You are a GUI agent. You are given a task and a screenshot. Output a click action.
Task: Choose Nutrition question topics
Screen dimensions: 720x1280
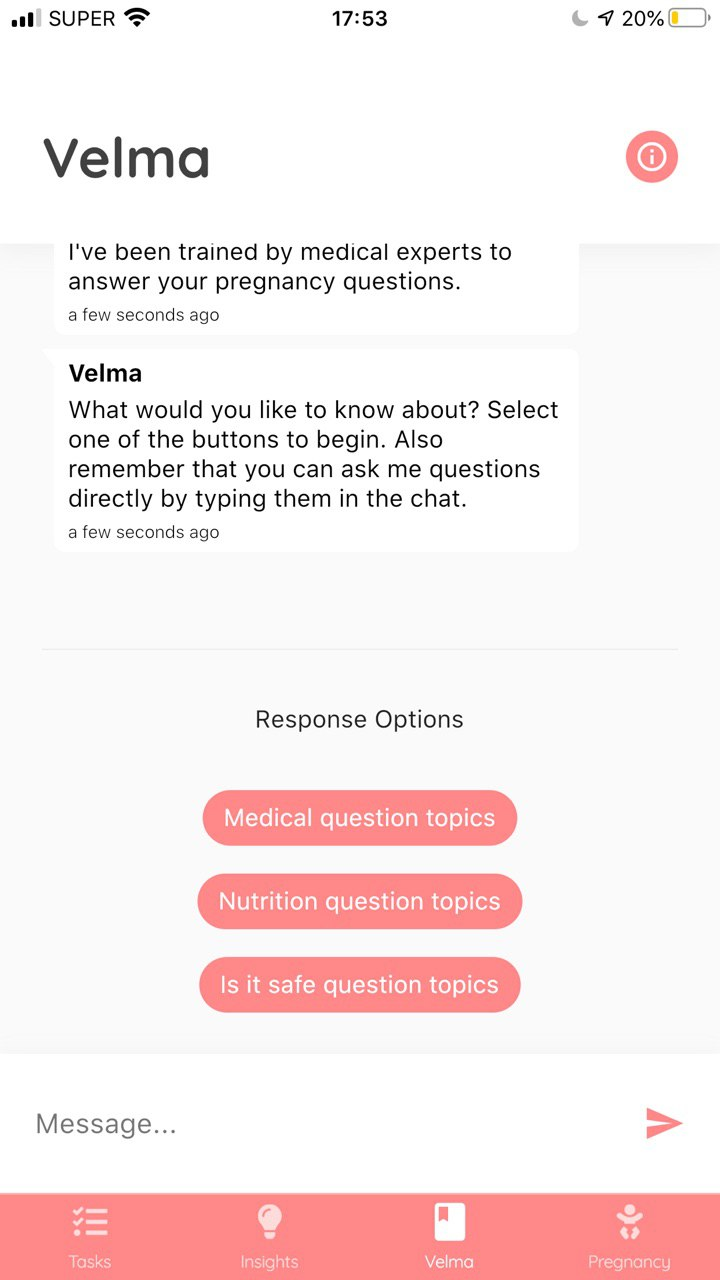pyautogui.click(x=360, y=901)
